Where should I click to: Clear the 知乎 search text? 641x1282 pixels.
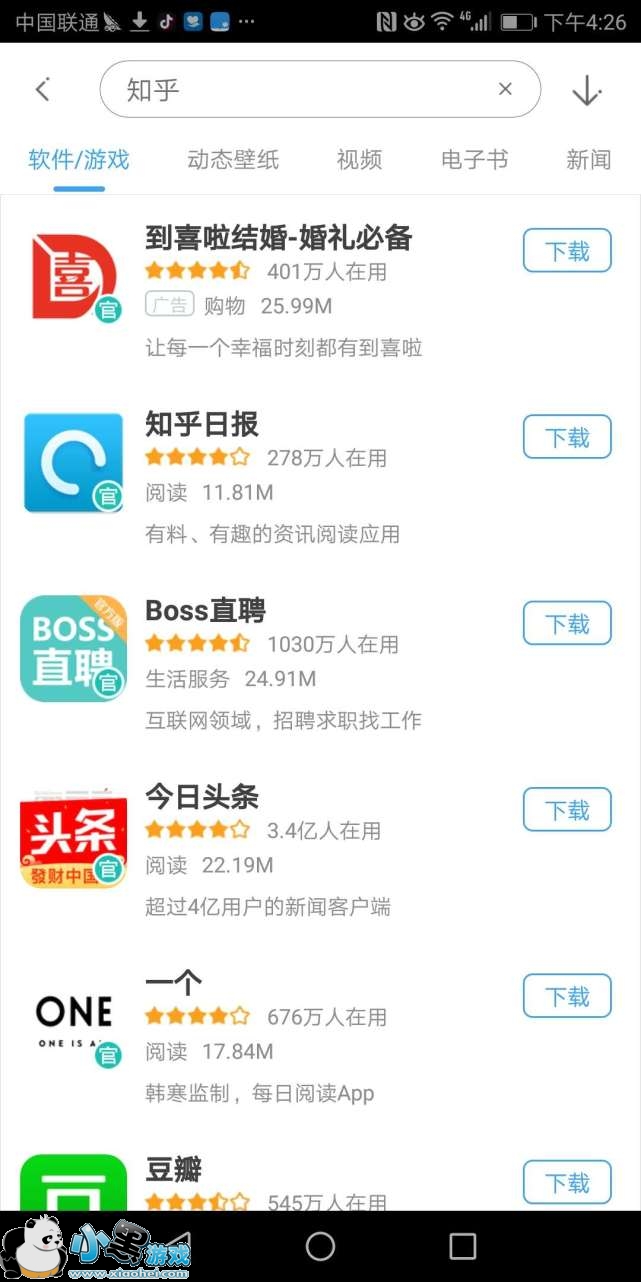(505, 89)
